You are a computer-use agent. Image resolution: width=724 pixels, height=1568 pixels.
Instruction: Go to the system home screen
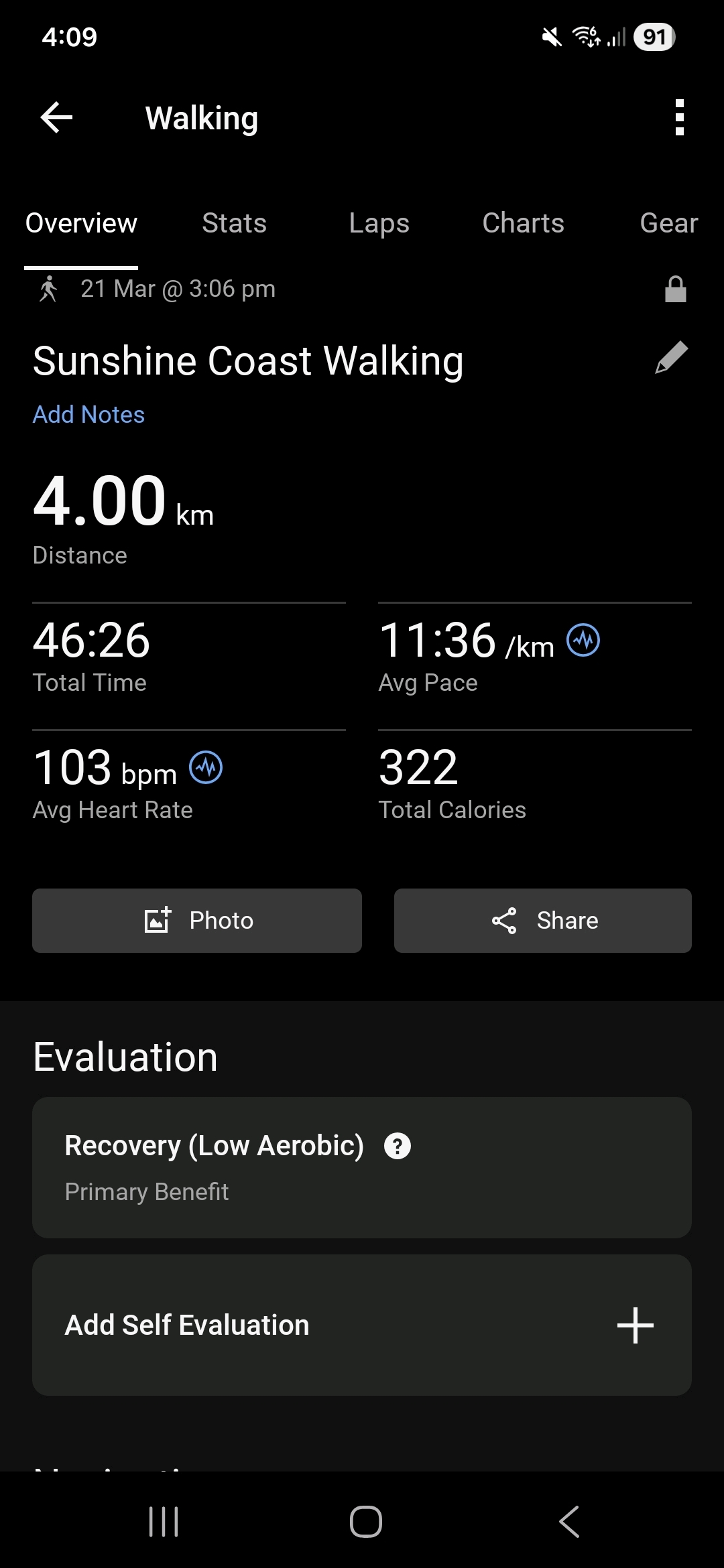(365, 1522)
